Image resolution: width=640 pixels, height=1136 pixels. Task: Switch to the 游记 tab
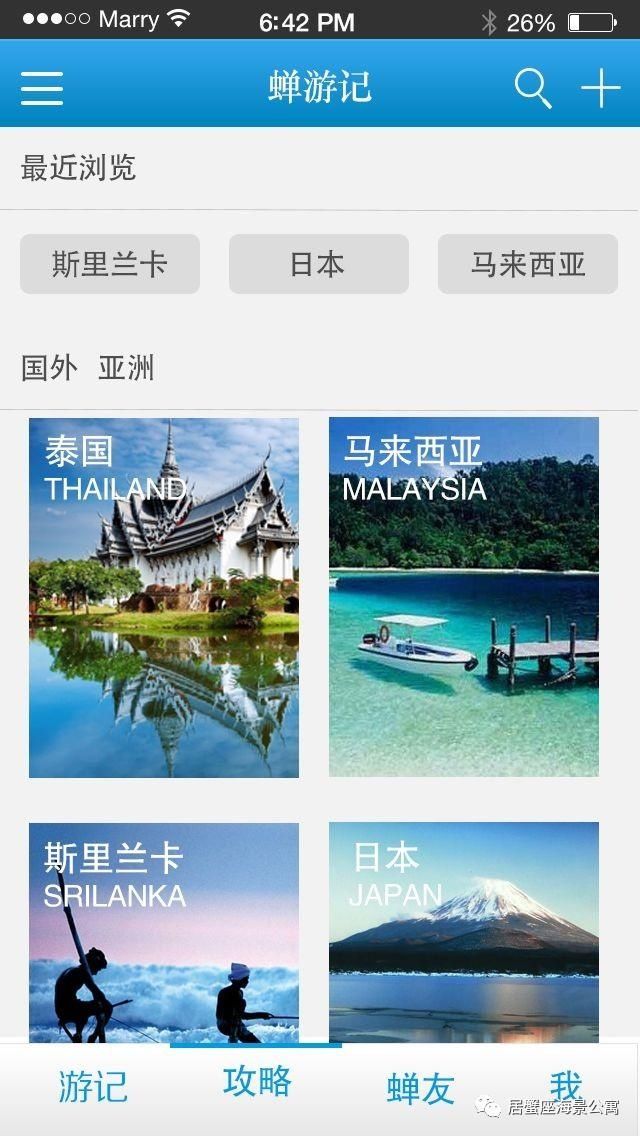coord(93,1087)
